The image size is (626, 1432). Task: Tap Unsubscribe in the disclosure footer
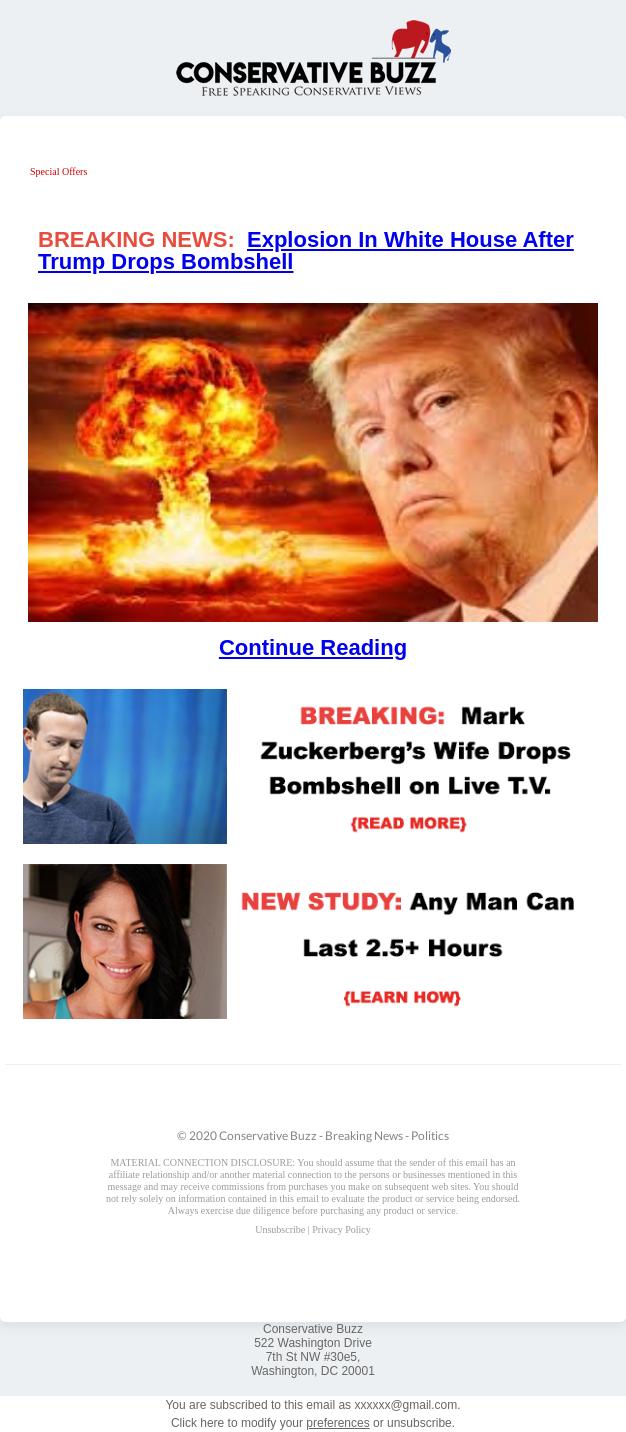click(x=279, y=1230)
